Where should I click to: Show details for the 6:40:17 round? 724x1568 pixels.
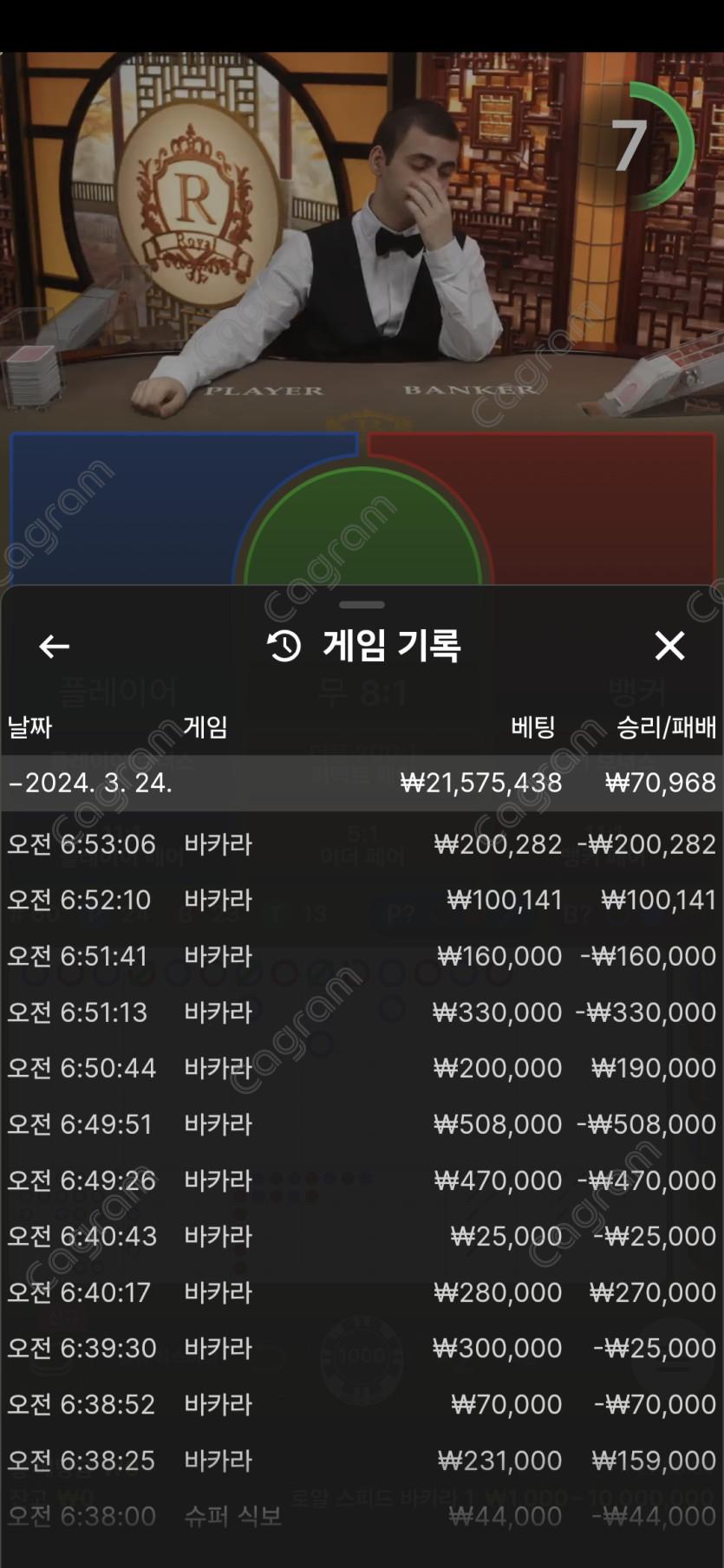(x=362, y=1292)
